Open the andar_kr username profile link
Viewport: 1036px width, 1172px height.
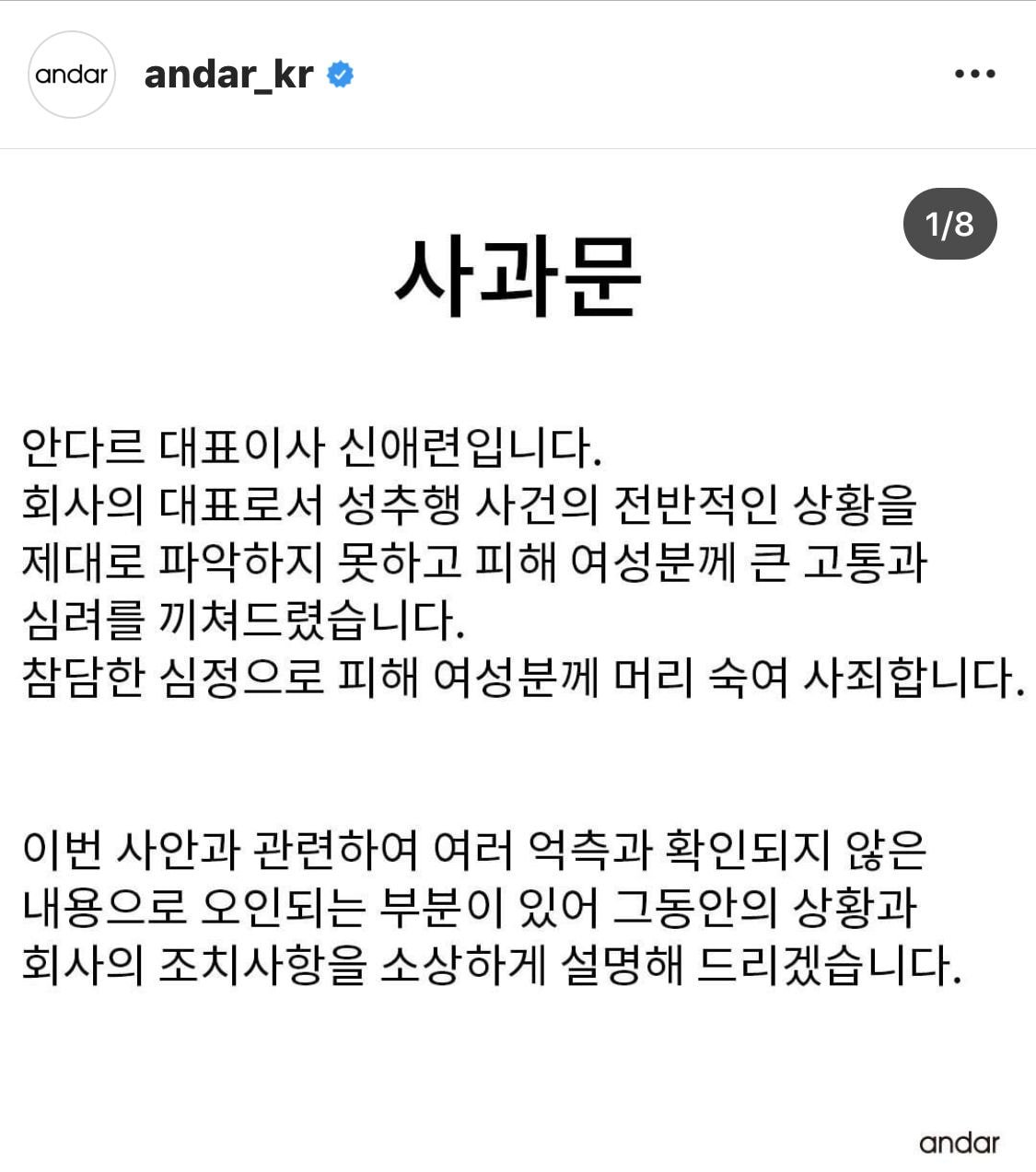[x=229, y=75]
